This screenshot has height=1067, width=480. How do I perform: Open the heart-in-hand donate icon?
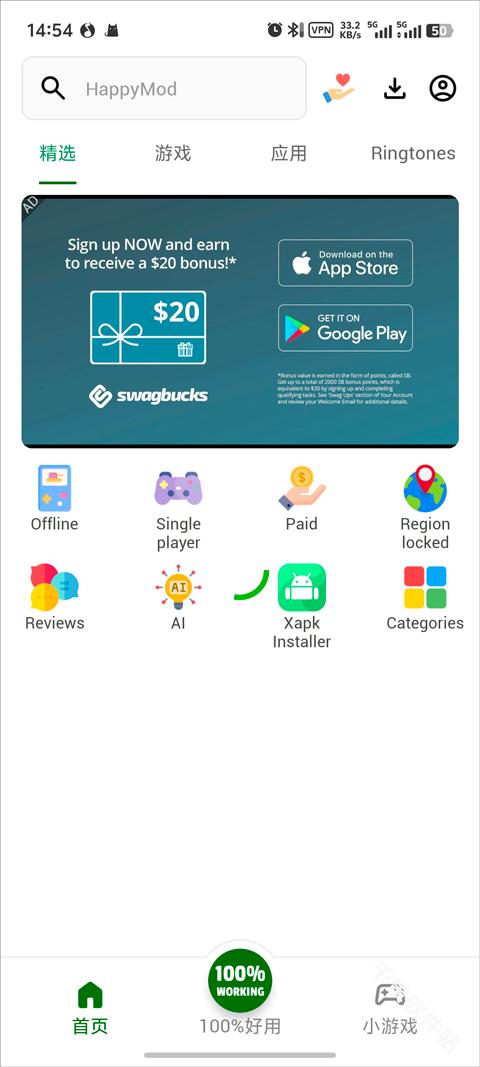[x=338, y=88]
